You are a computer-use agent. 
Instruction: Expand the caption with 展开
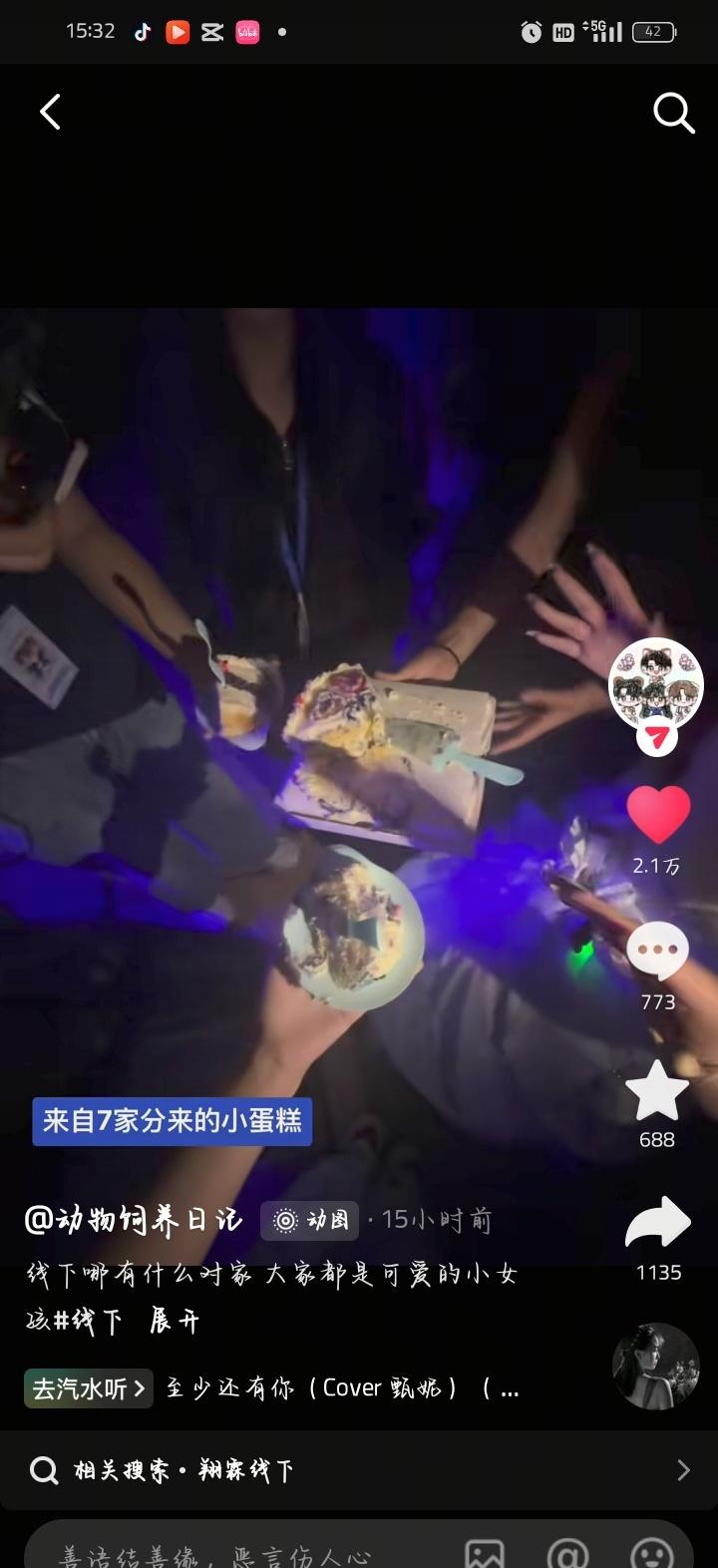click(x=175, y=1322)
